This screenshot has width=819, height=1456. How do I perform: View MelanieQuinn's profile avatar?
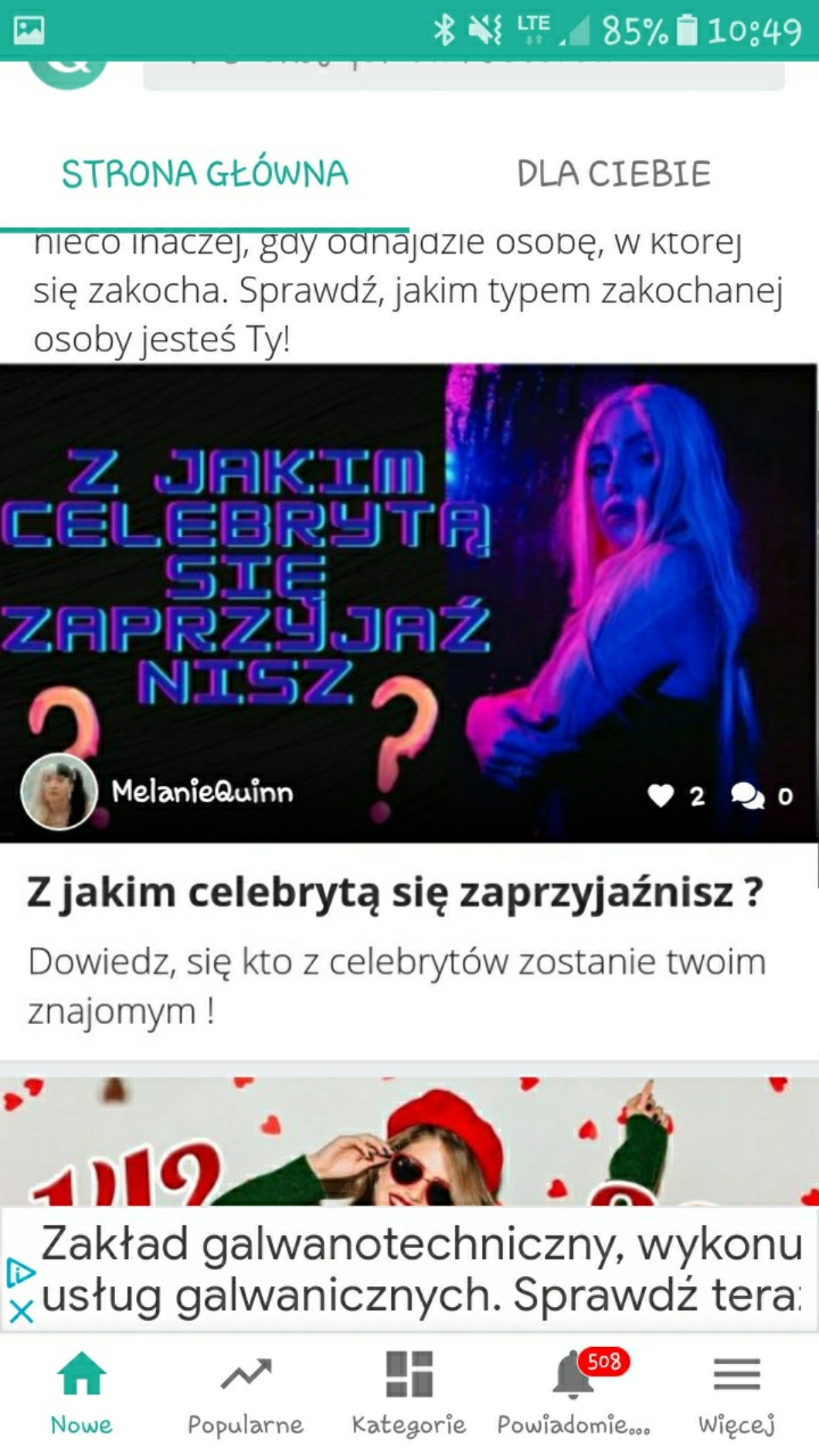click(x=59, y=791)
